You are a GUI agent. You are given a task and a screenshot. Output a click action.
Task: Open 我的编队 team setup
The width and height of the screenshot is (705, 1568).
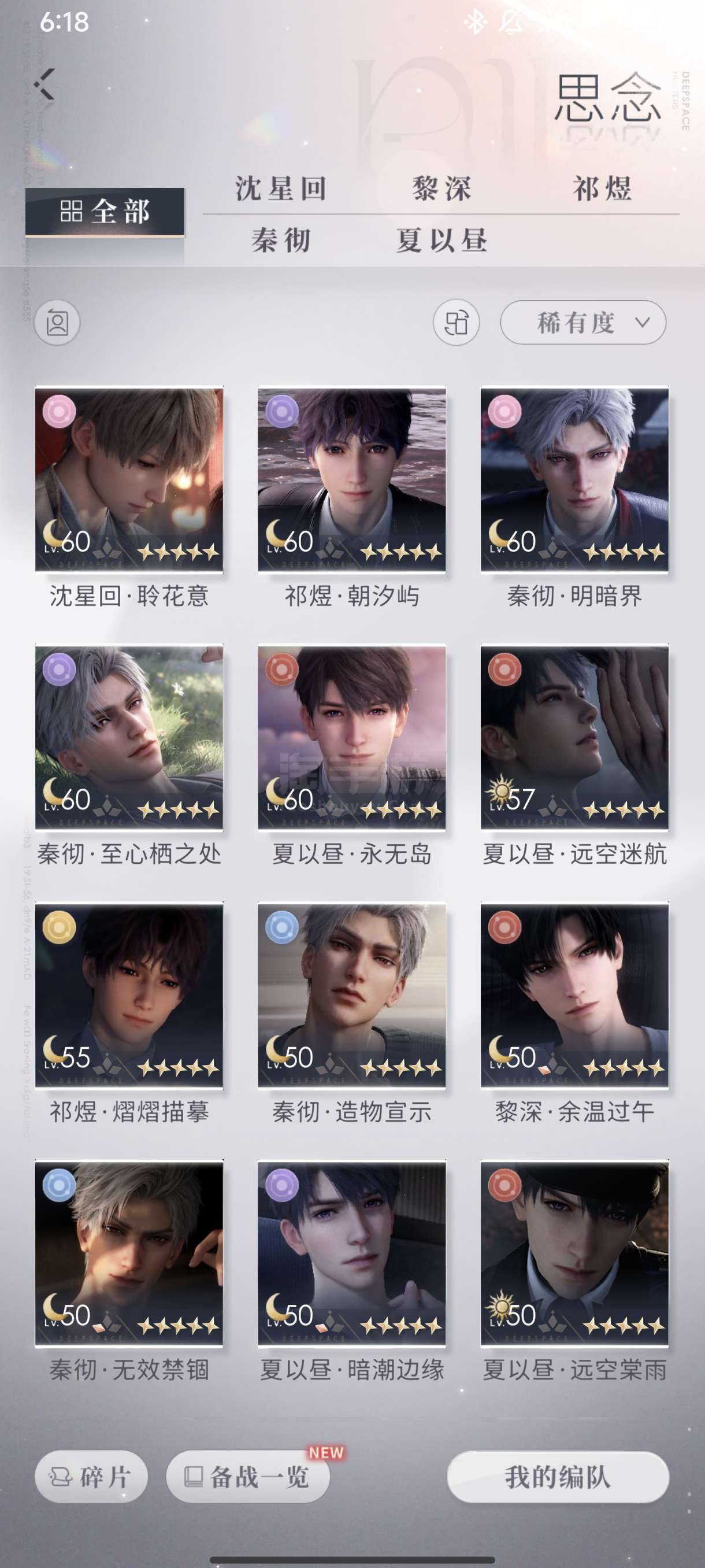coord(558,1477)
